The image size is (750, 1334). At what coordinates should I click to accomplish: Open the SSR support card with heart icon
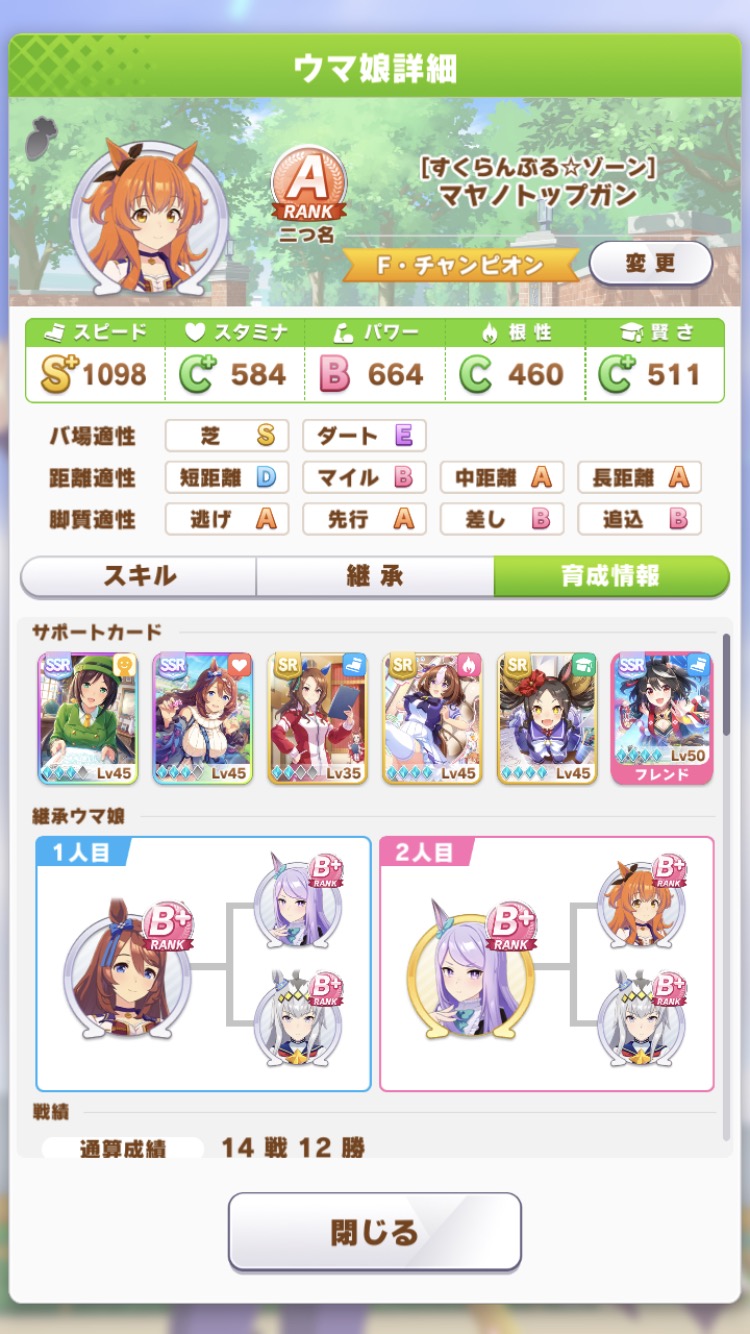coord(202,718)
